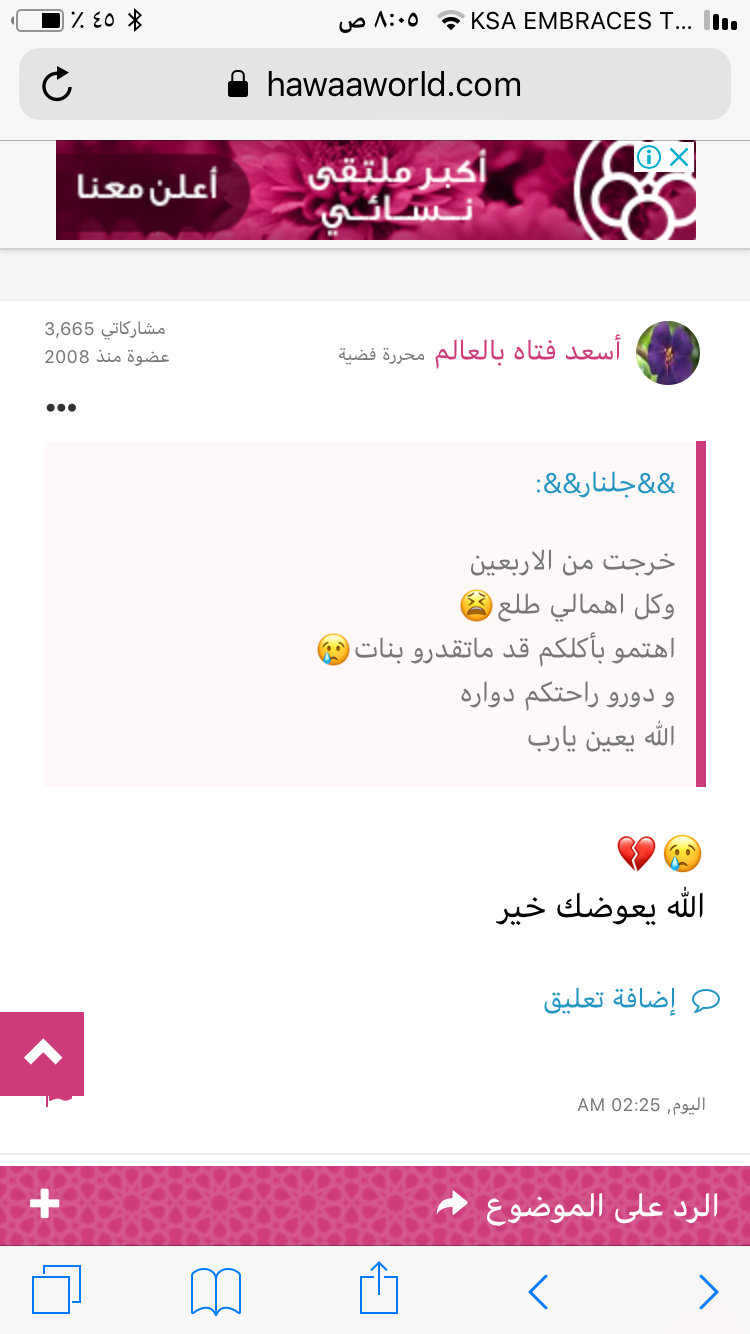Open the three-dot post options menu
750x1334 pixels.
(x=61, y=408)
